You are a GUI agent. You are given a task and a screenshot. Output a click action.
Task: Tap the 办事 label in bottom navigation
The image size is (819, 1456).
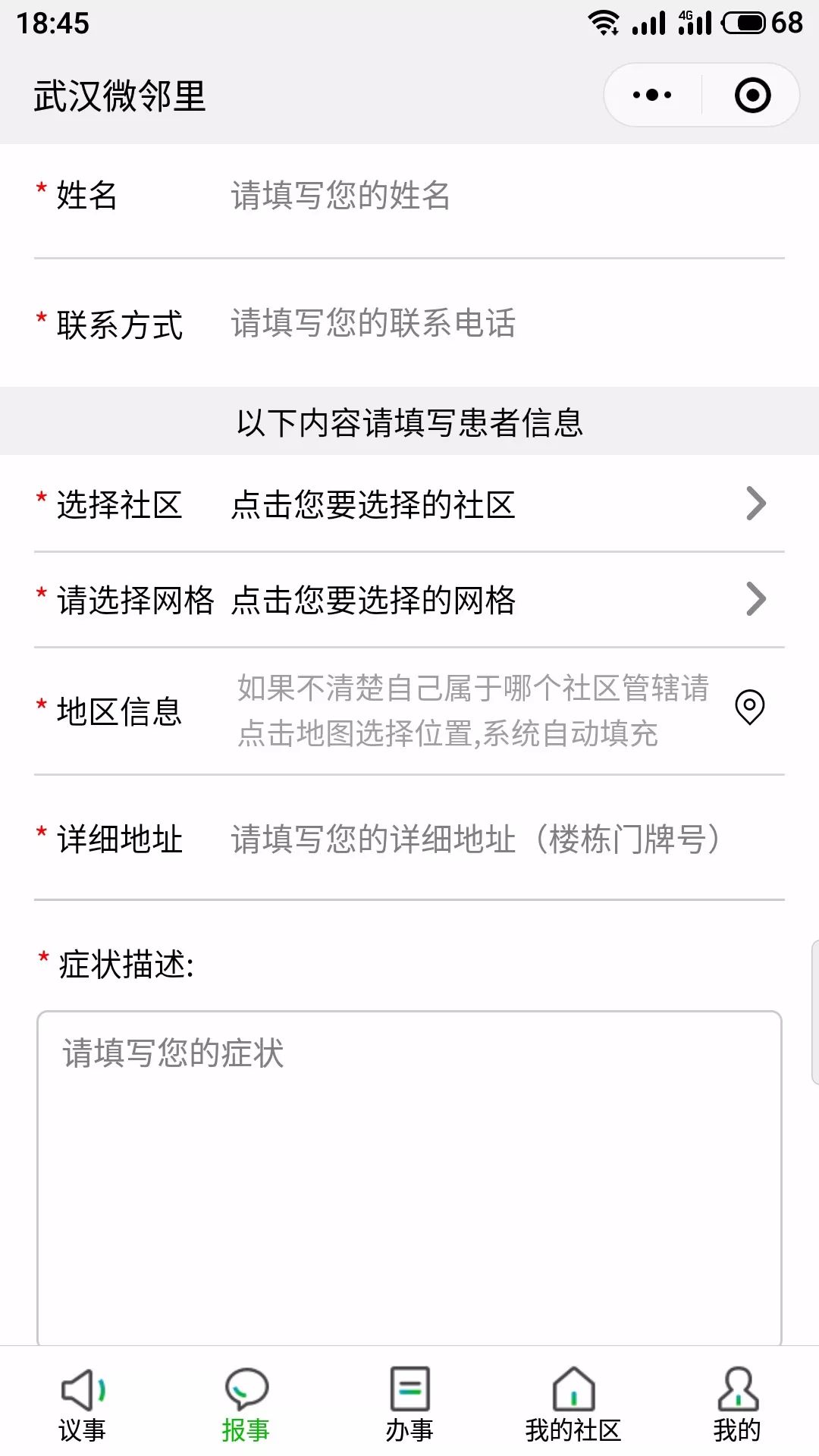click(409, 1429)
